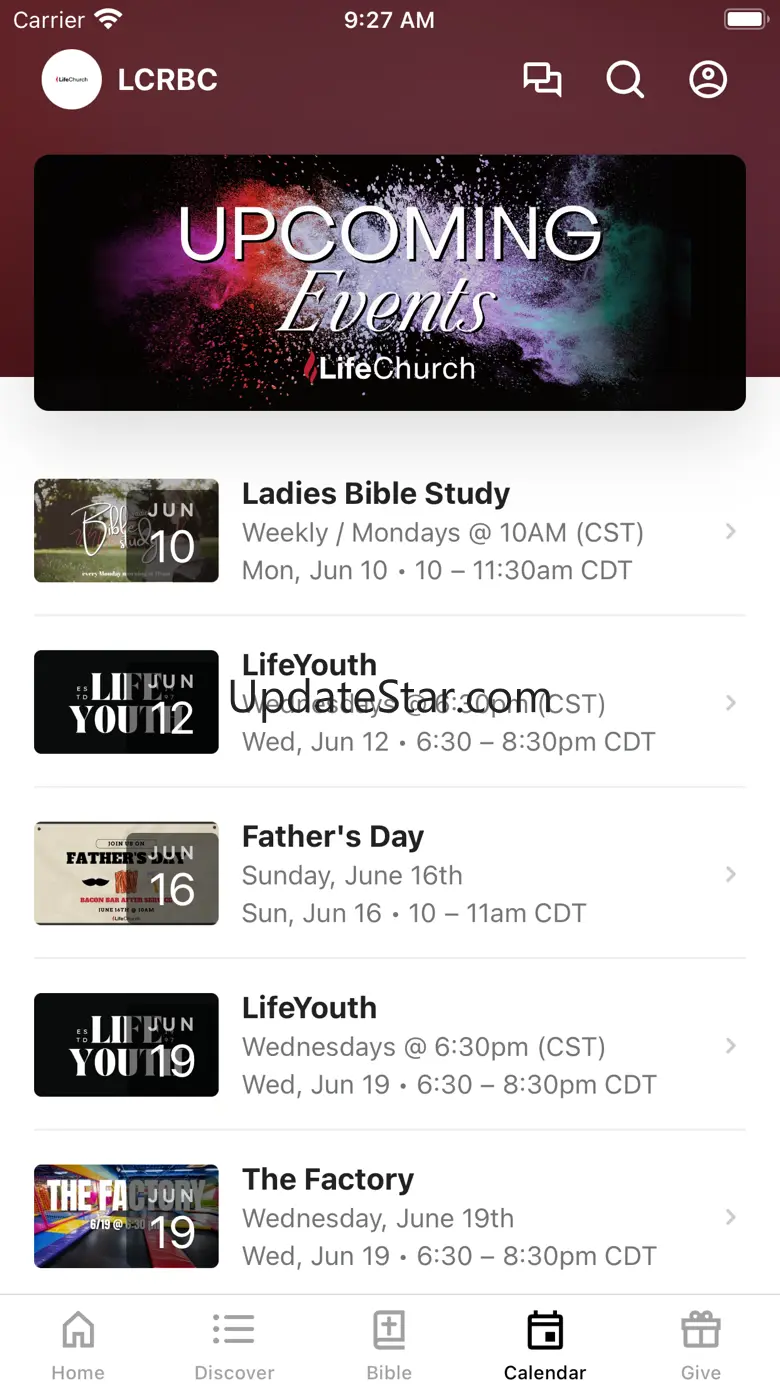
Task: View the Father's Day event details
Action: (x=390, y=874)
